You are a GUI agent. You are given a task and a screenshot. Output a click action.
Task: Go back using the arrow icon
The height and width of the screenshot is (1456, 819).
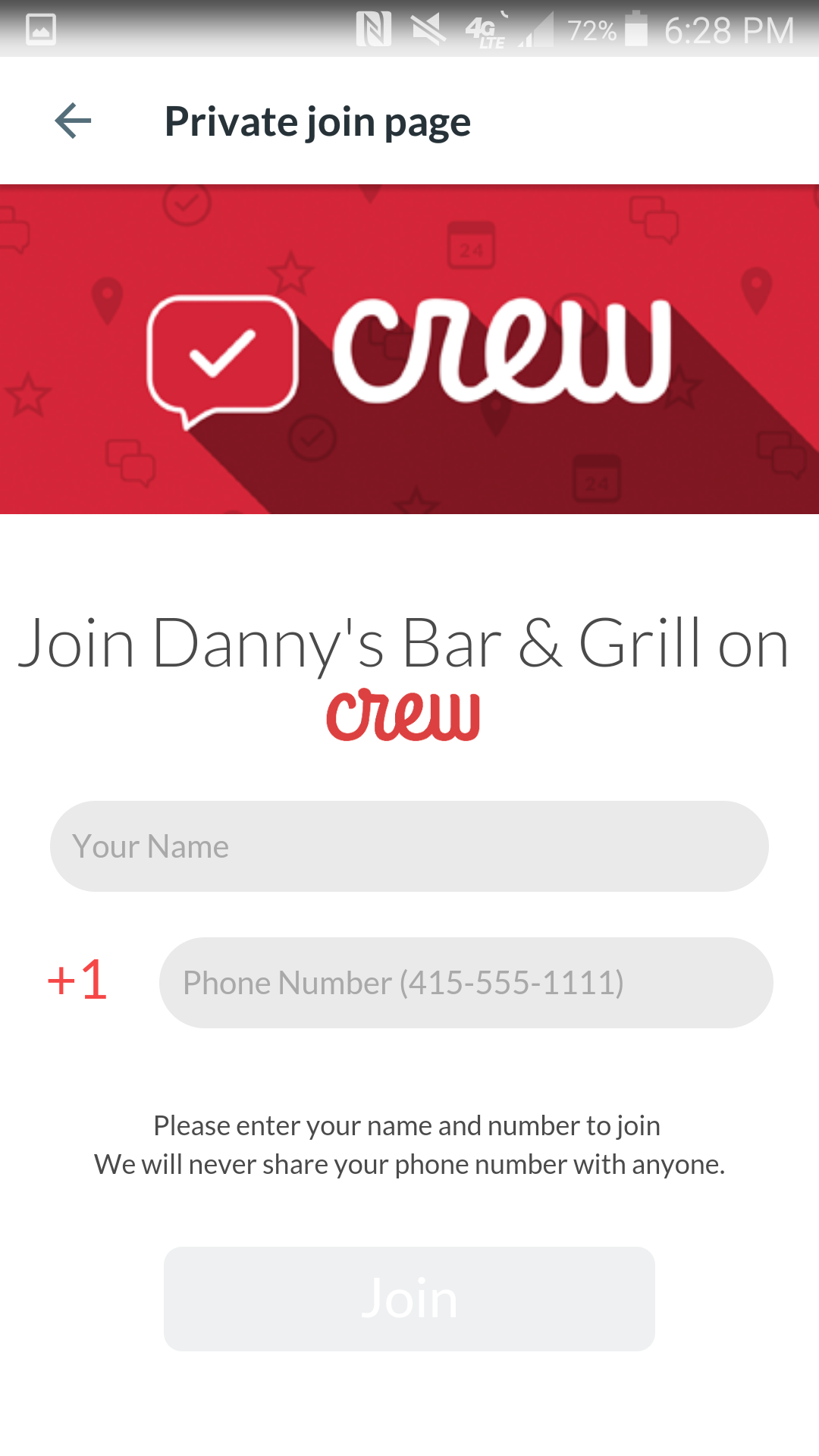73,121
